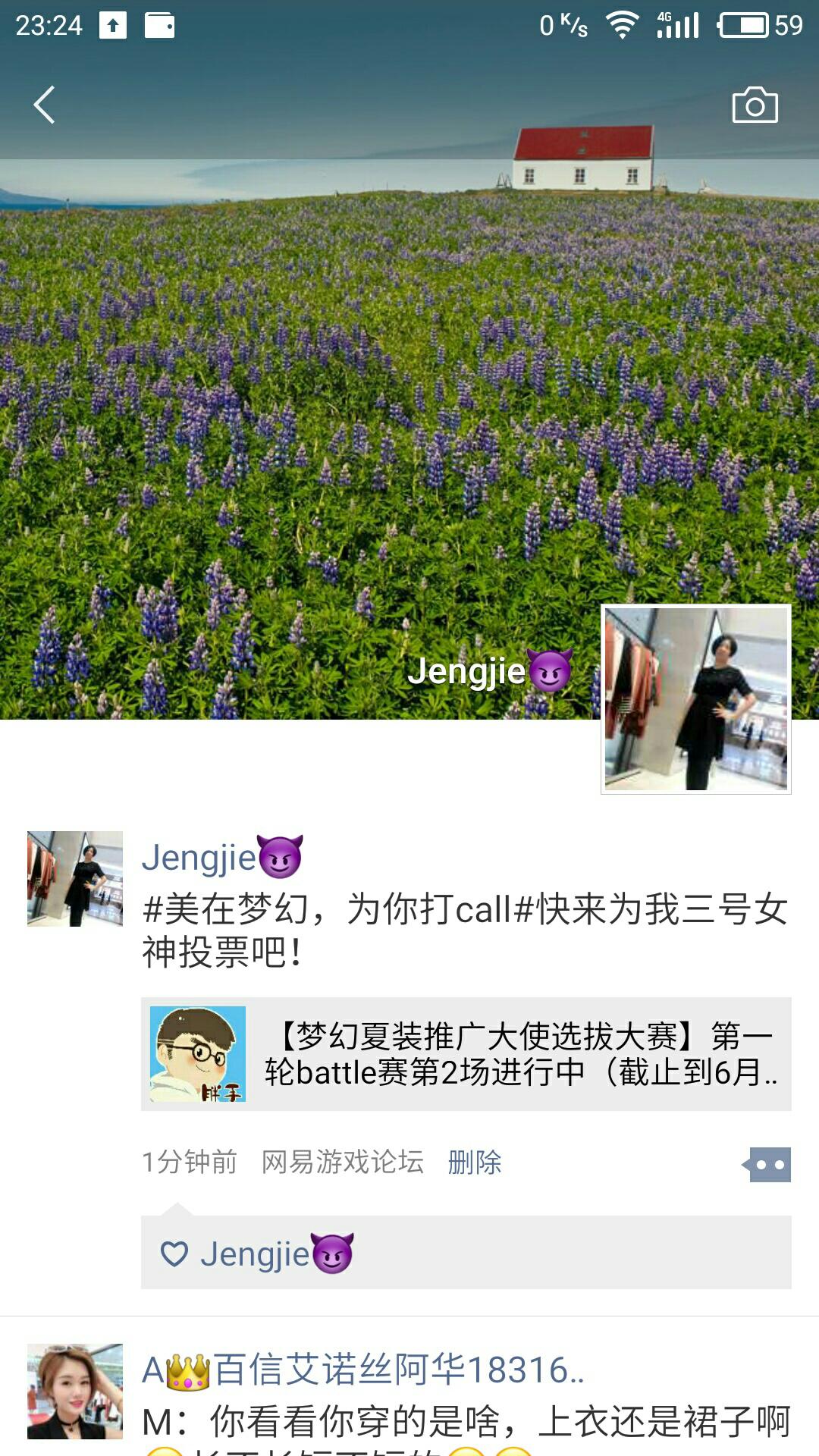Tap the 网易游戏论坛 source link
The width and height of the screenshot is (819, 1456).
pyautogui.click(x=342, y=1162)
